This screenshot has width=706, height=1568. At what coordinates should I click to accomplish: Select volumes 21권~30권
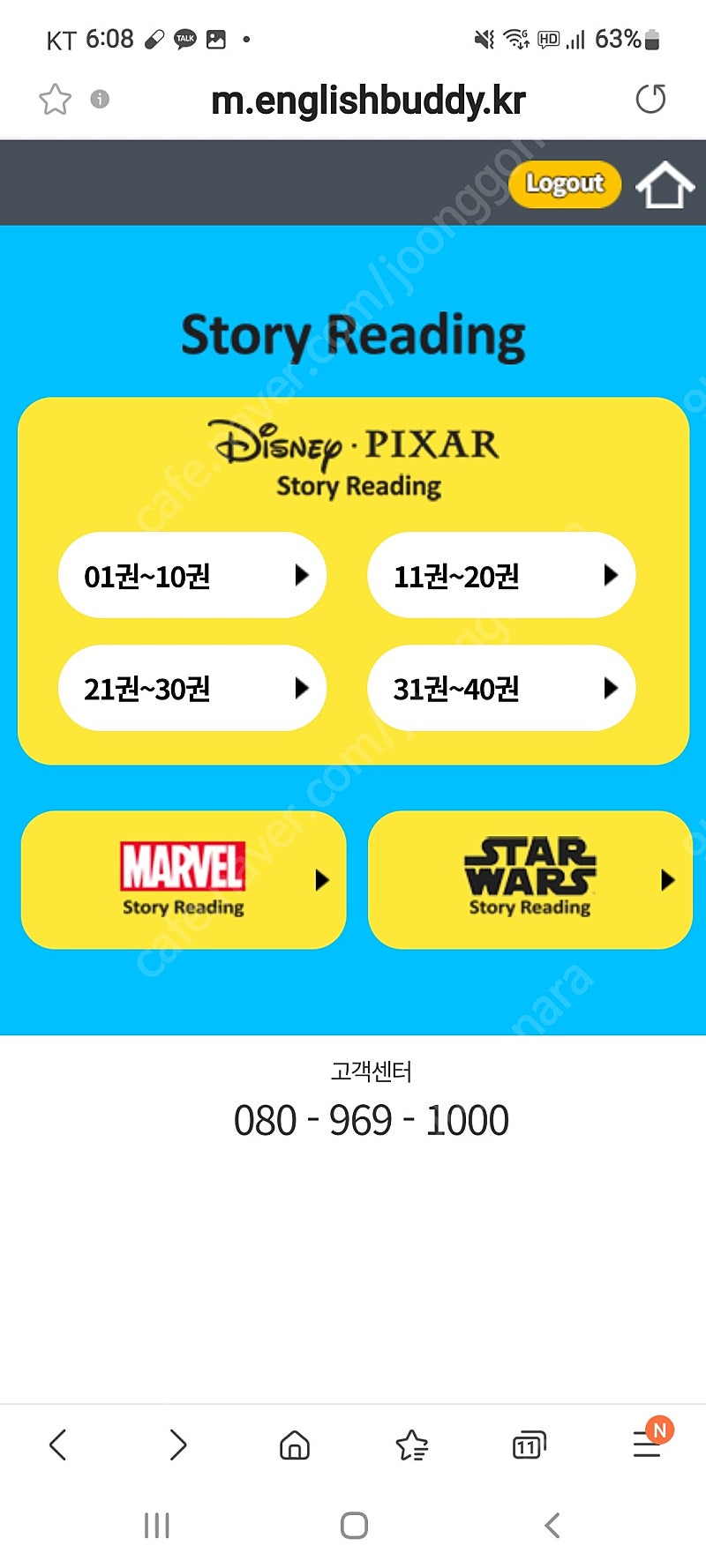tap(192, 689)
